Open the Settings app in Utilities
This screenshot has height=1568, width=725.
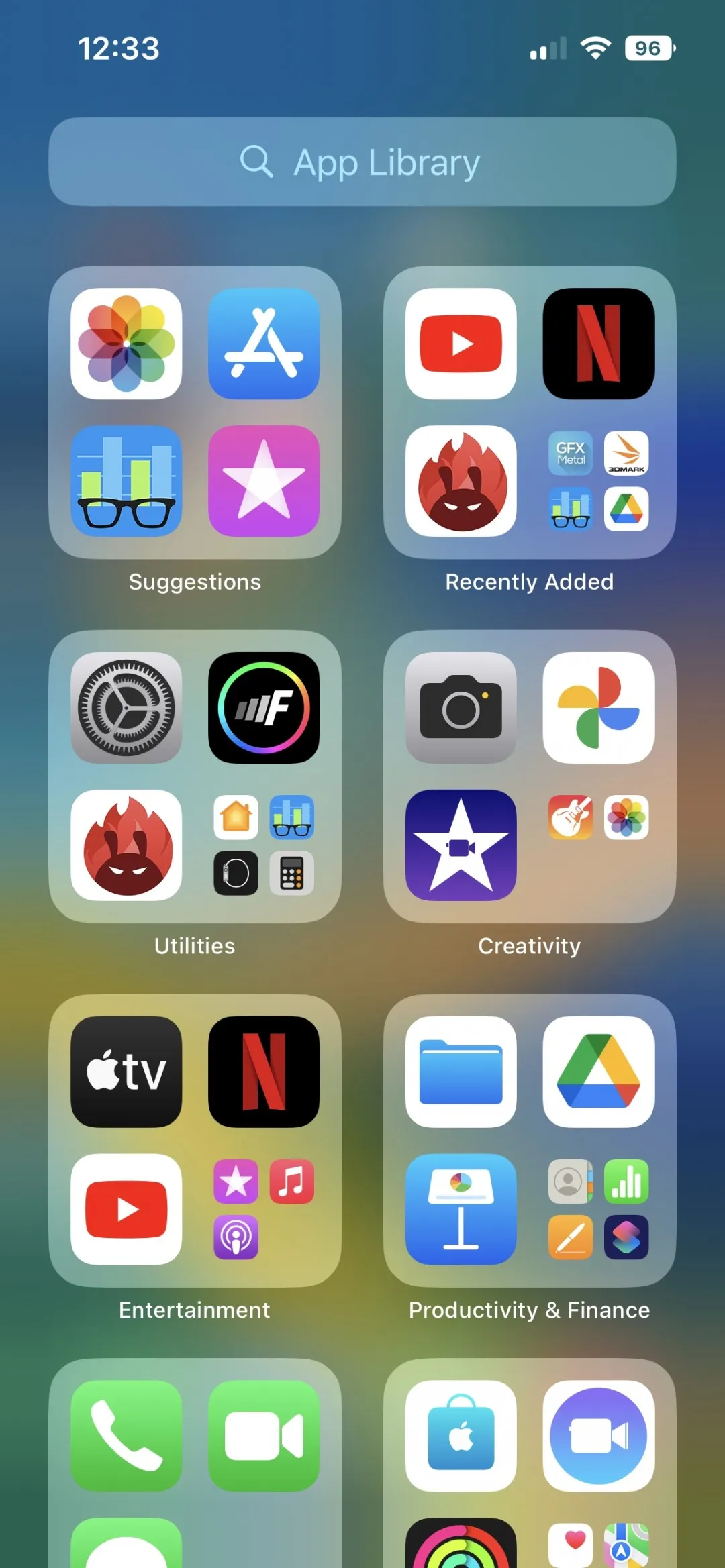(126, 708)
